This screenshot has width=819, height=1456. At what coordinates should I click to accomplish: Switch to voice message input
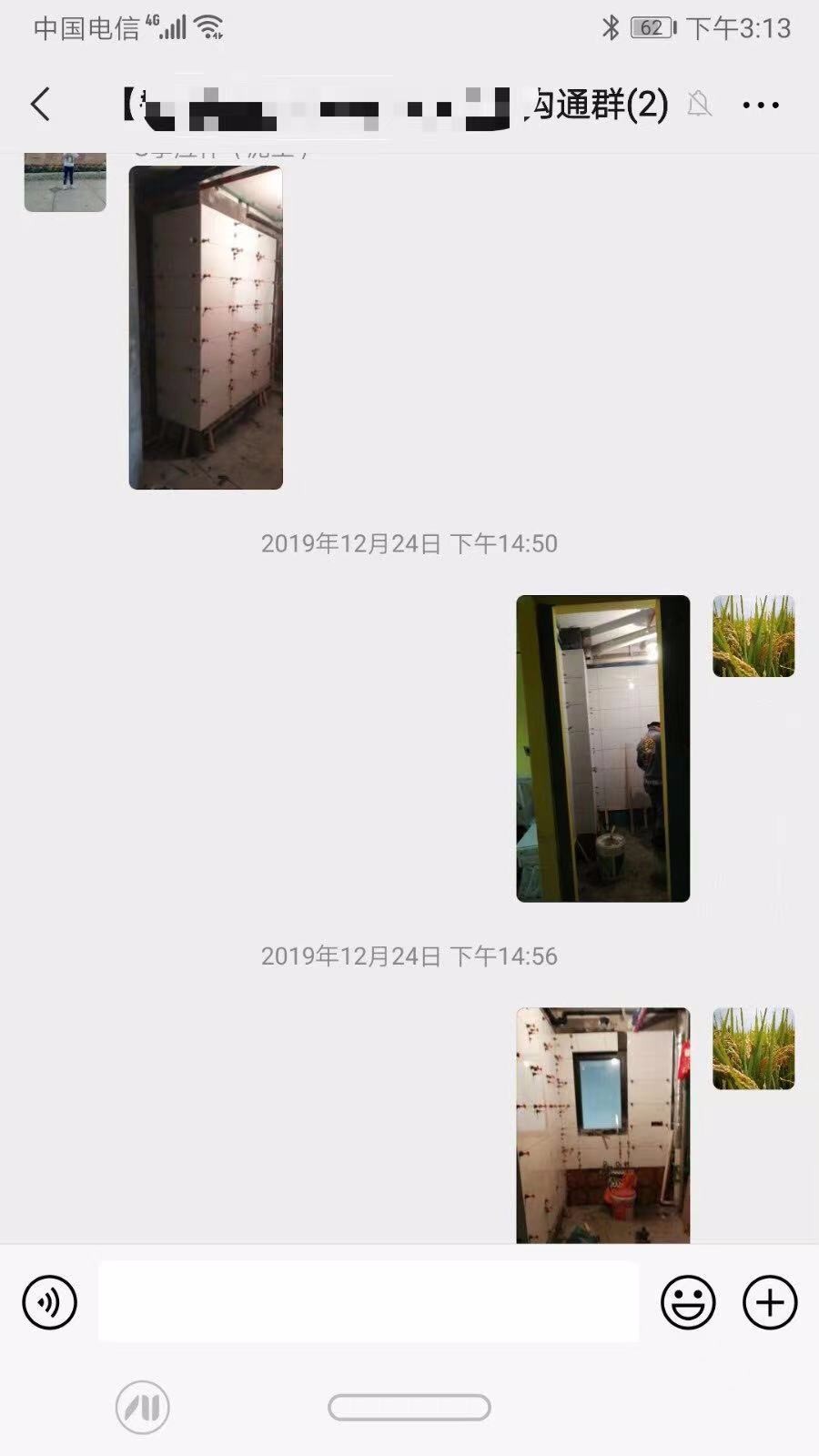click(49, 1302)
